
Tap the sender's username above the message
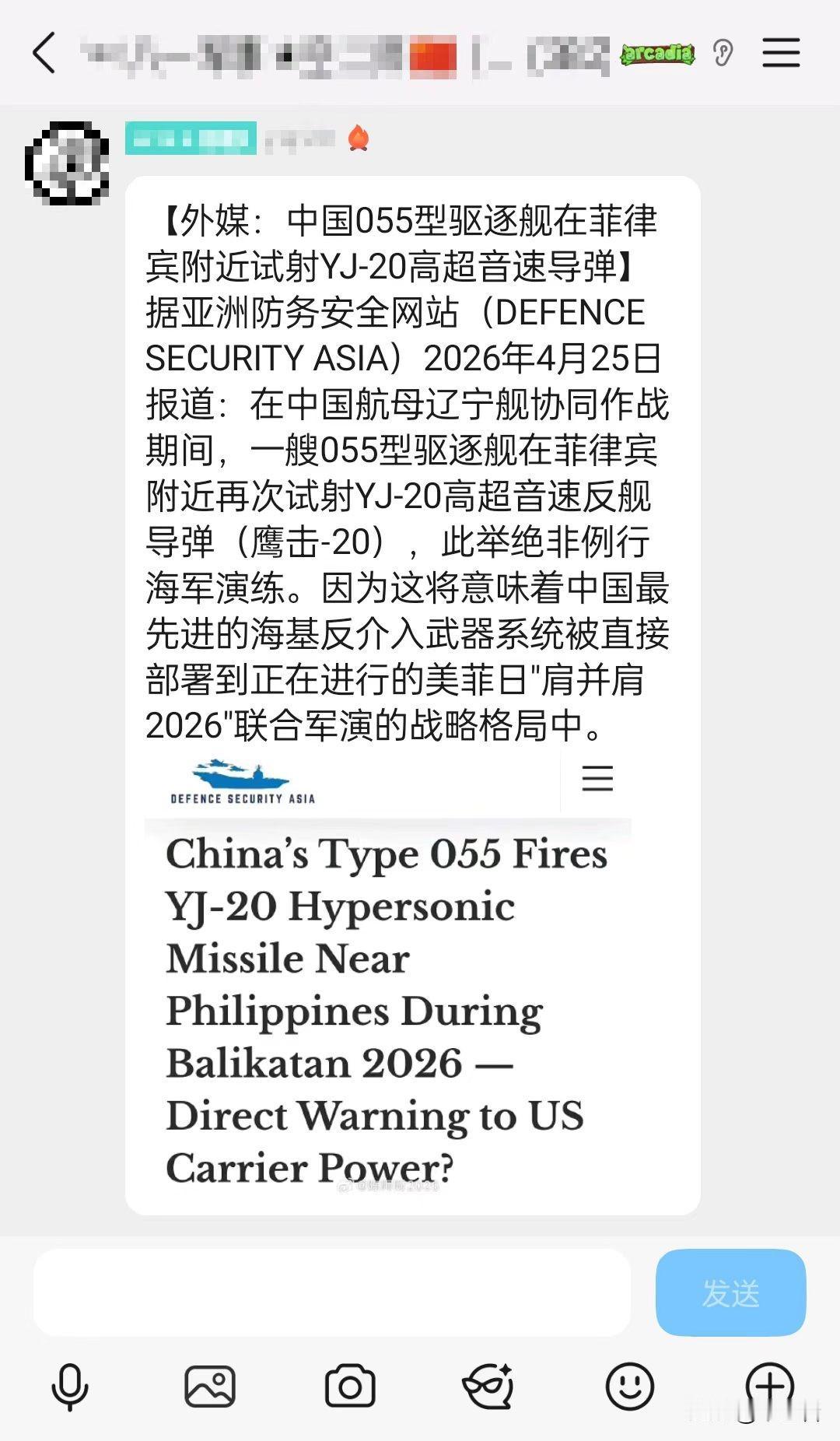[x=191, y=138]
